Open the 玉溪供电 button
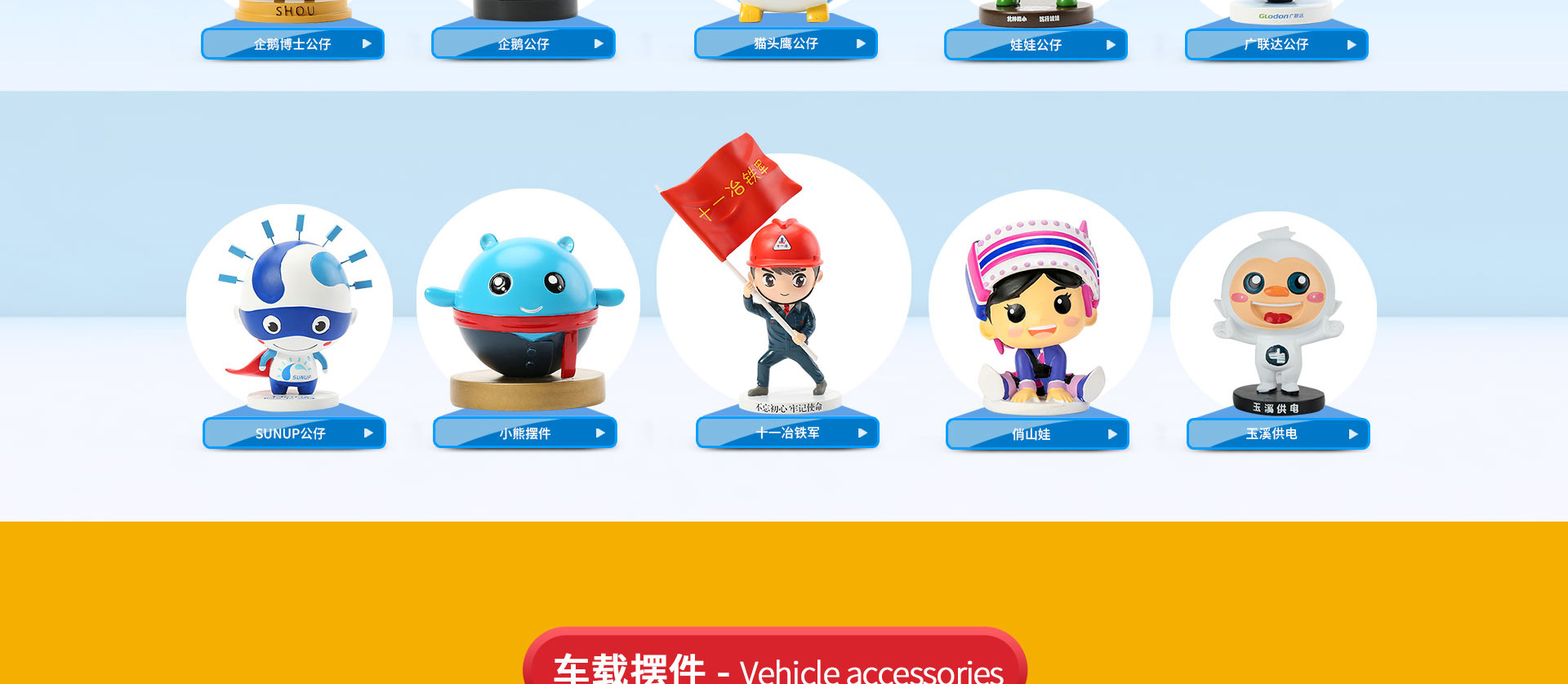 click(1278, 433)
